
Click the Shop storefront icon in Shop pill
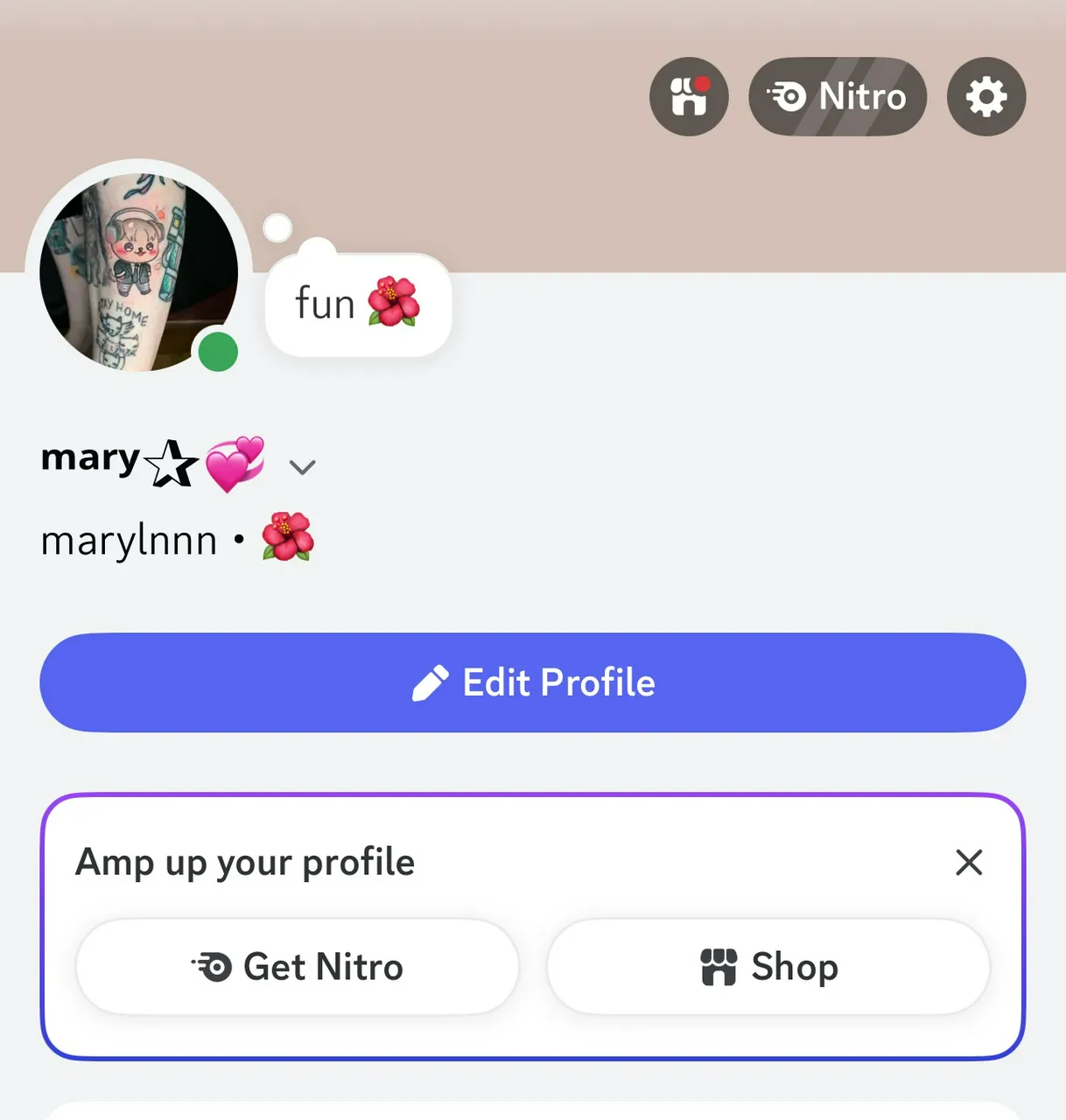click(x=719, y=966)
